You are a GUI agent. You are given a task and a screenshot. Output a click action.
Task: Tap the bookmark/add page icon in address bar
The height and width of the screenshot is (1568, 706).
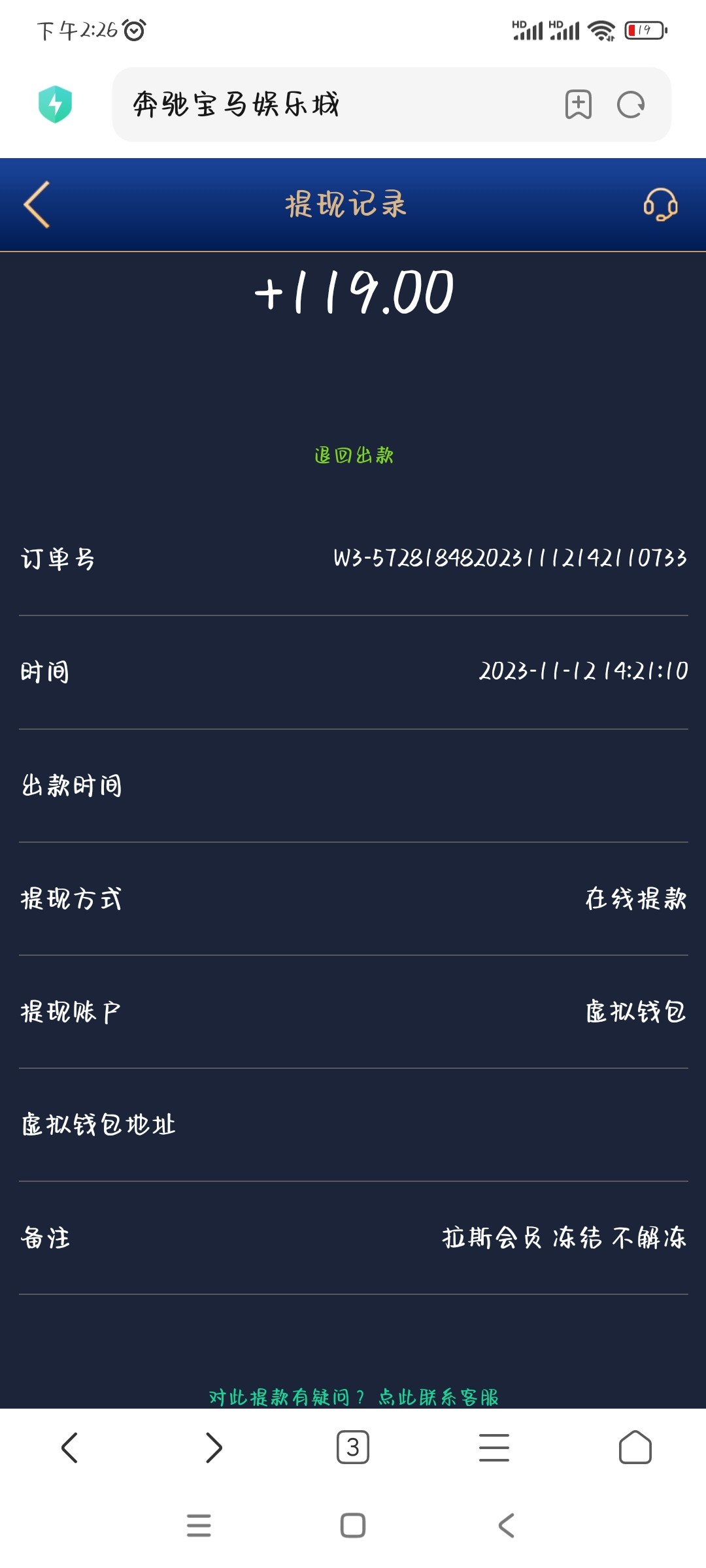coord(579,105)
